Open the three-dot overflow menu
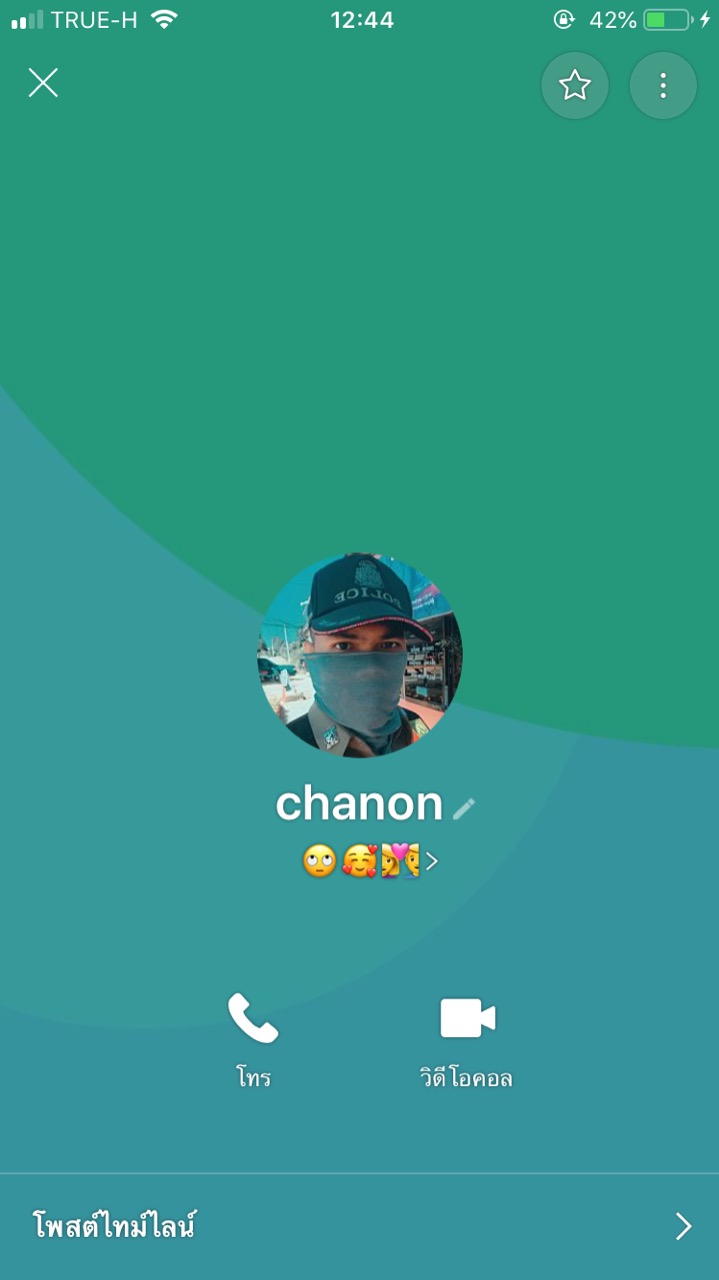Image resolution: width=719 pixels, height=1280 pixels. [663, 86]
